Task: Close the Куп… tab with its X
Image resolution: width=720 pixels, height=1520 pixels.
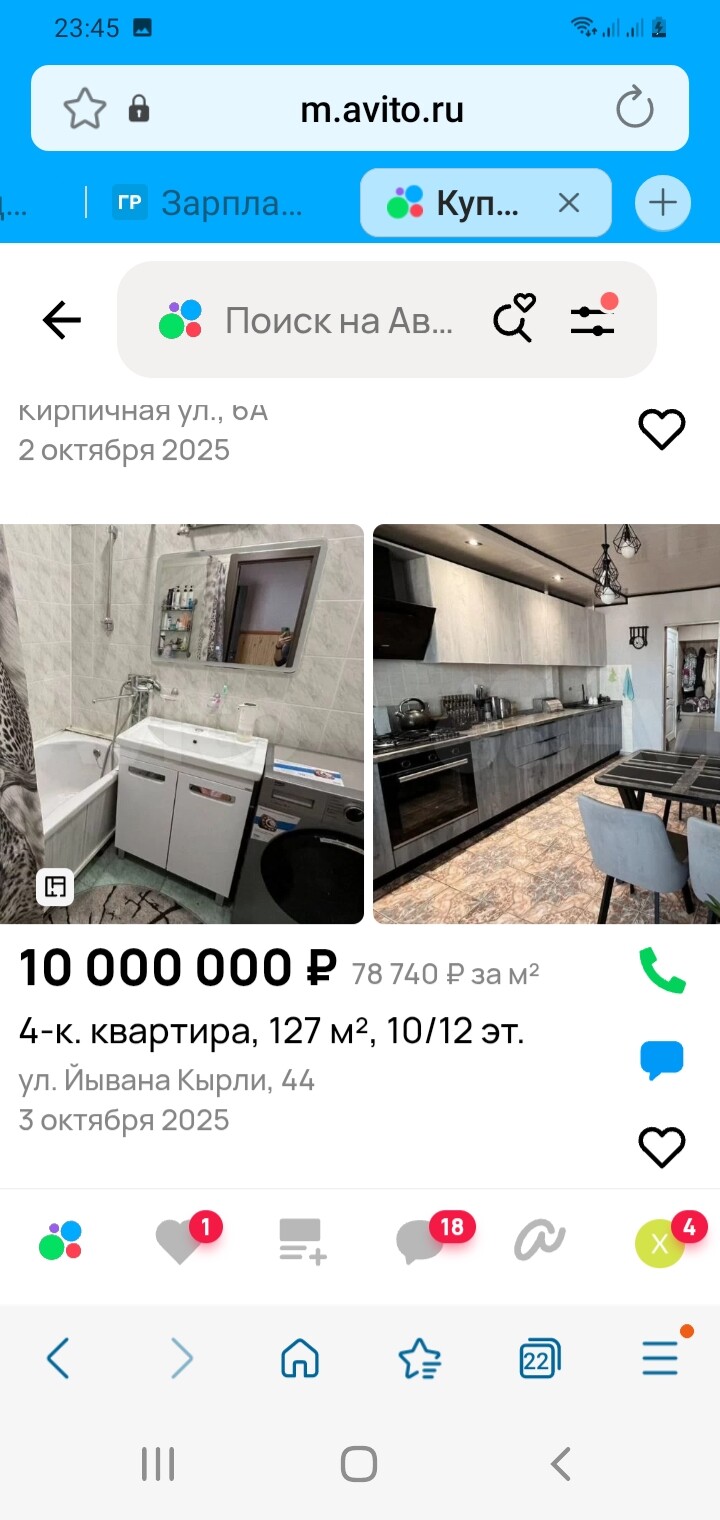Action: (568, 202)
